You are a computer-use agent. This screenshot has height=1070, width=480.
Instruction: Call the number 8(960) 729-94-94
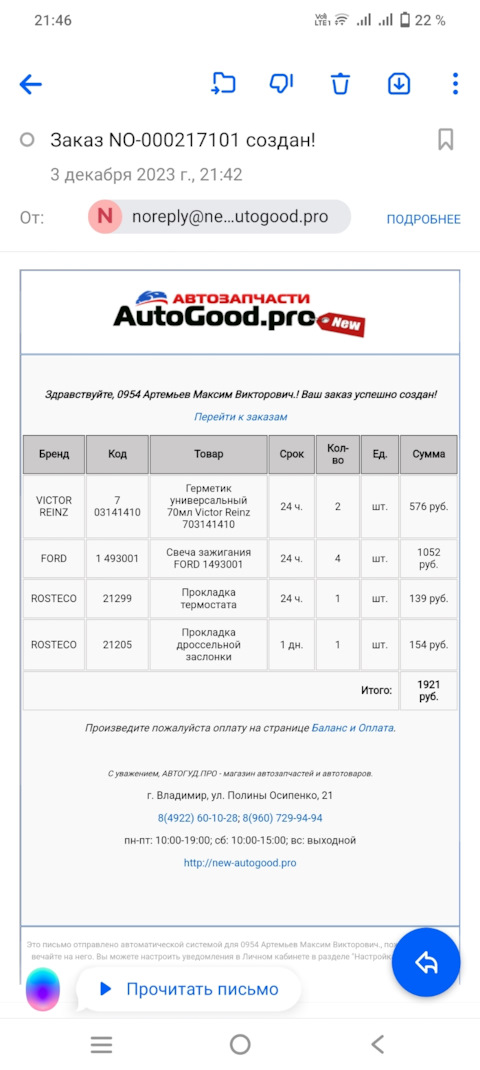[283, 818]
